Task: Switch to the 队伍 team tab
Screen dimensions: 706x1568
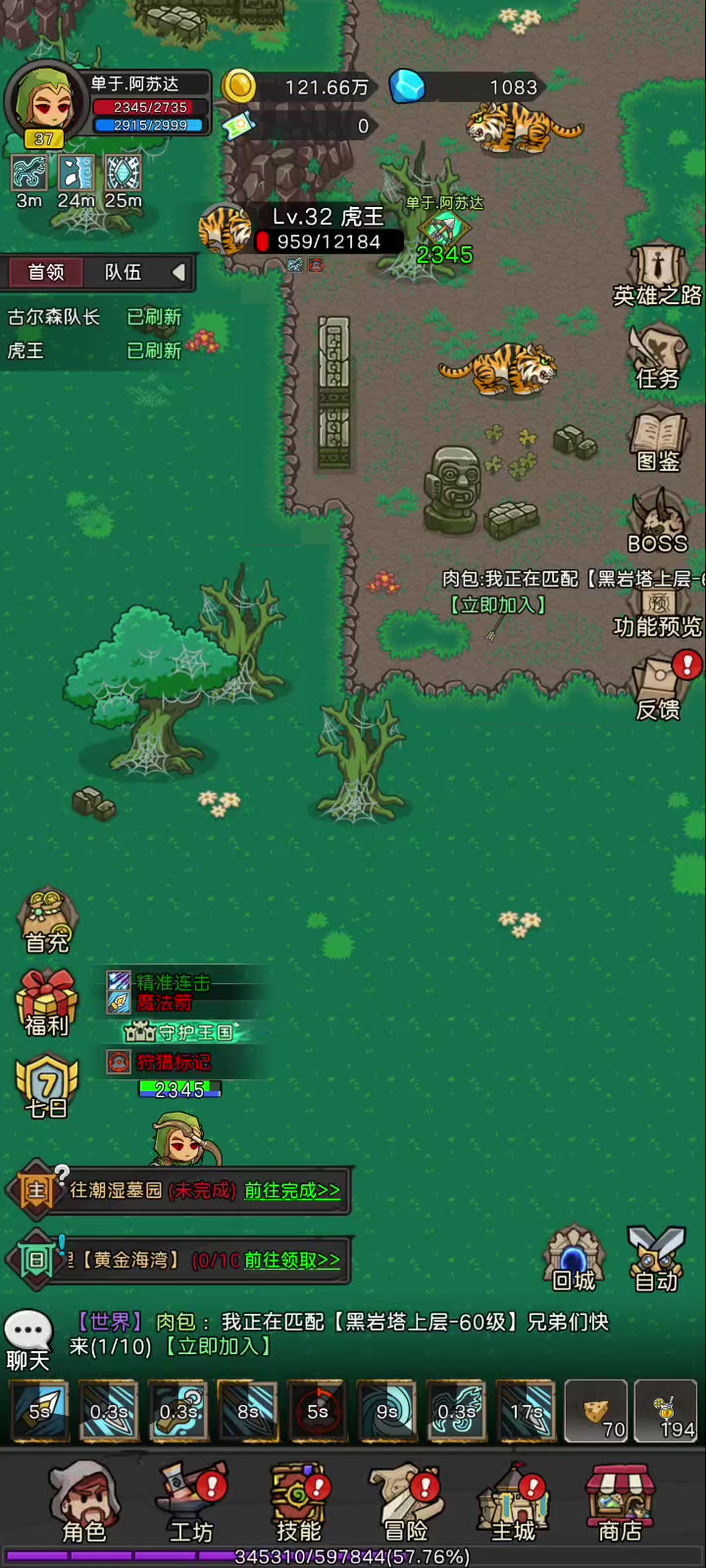Action: 124,272
